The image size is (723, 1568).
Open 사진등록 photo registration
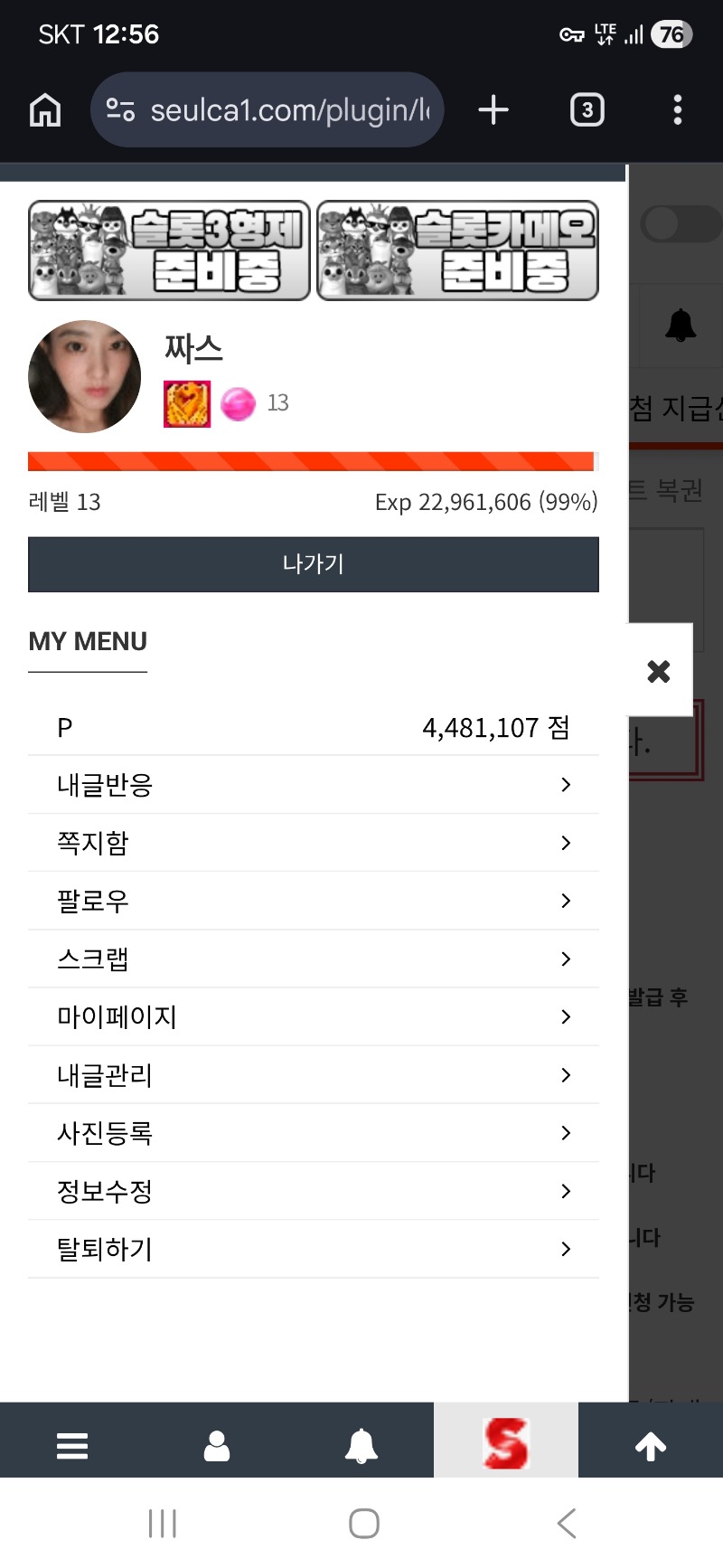313,1133
